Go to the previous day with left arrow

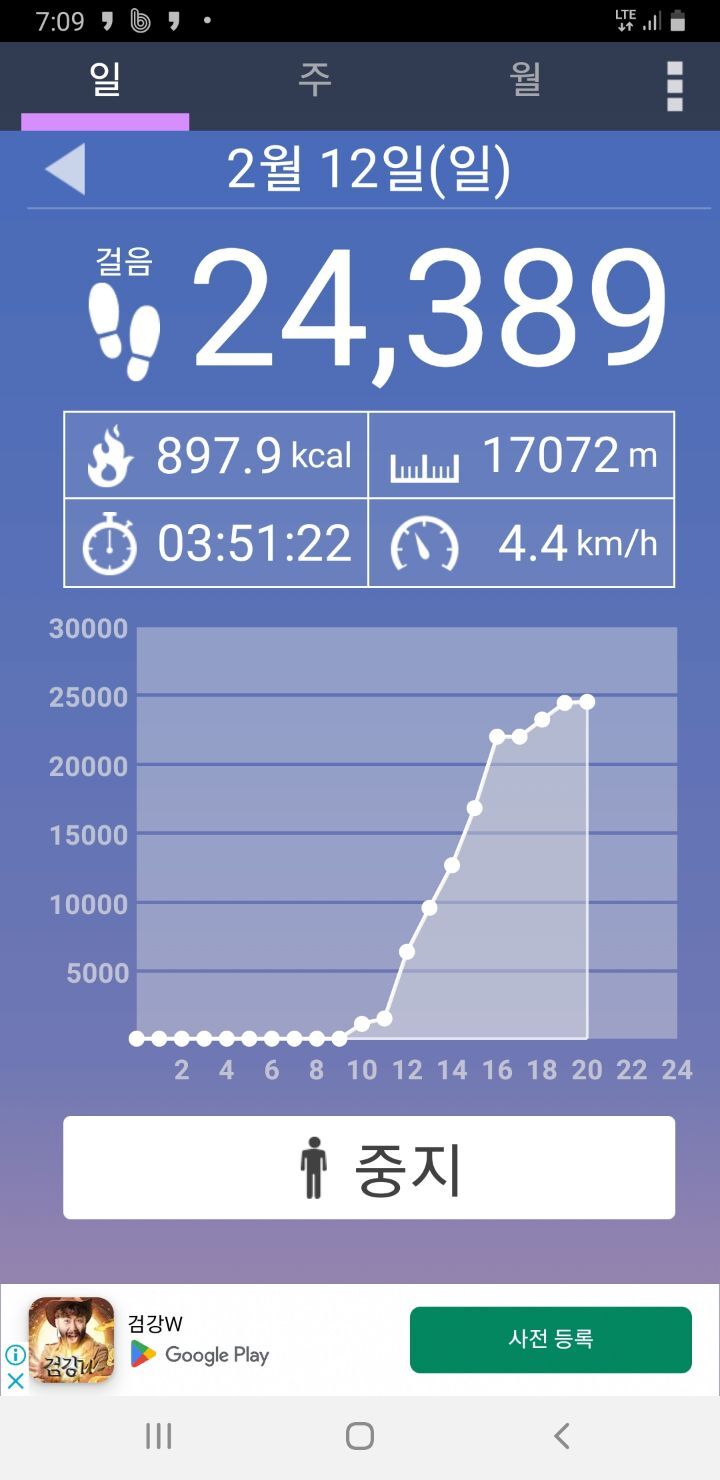[66, 169]
